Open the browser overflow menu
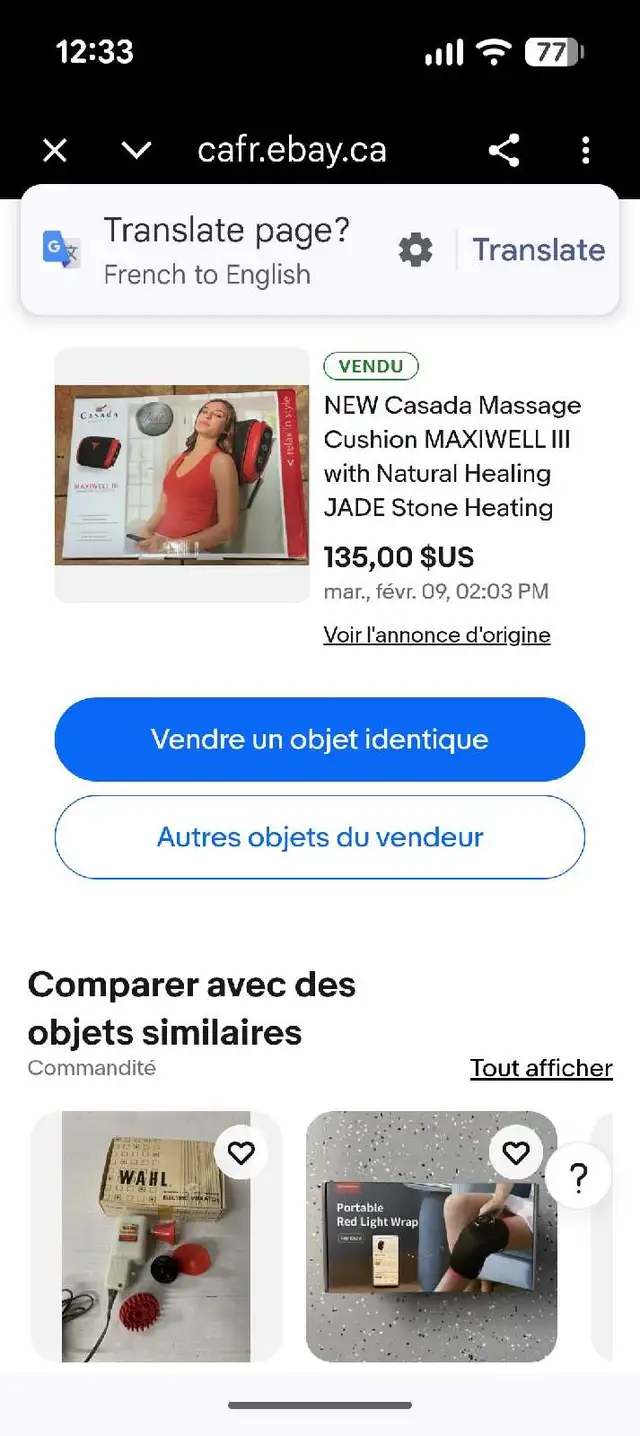The image size is (640, 1436). coord(585,150)
